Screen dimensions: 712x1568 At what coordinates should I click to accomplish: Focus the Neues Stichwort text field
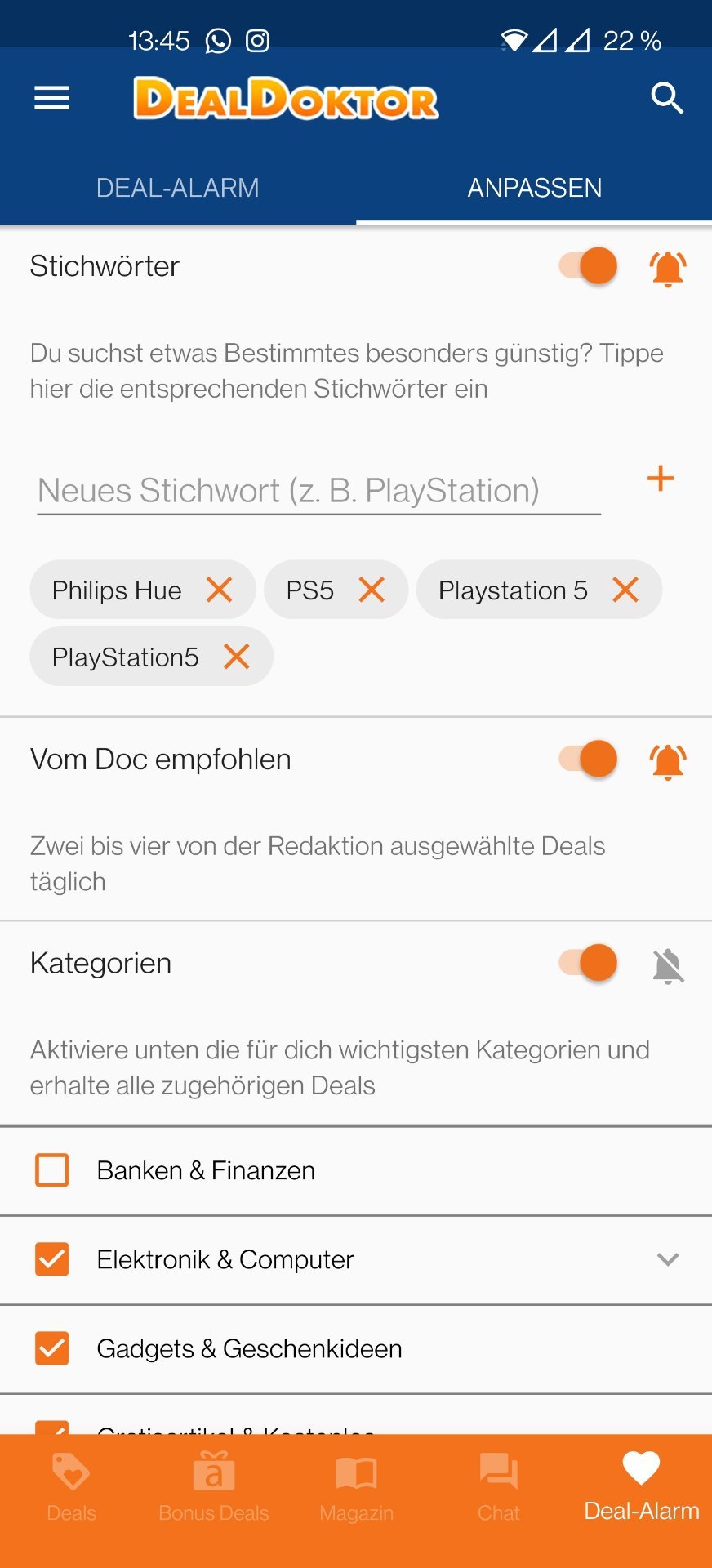(319, 491)
